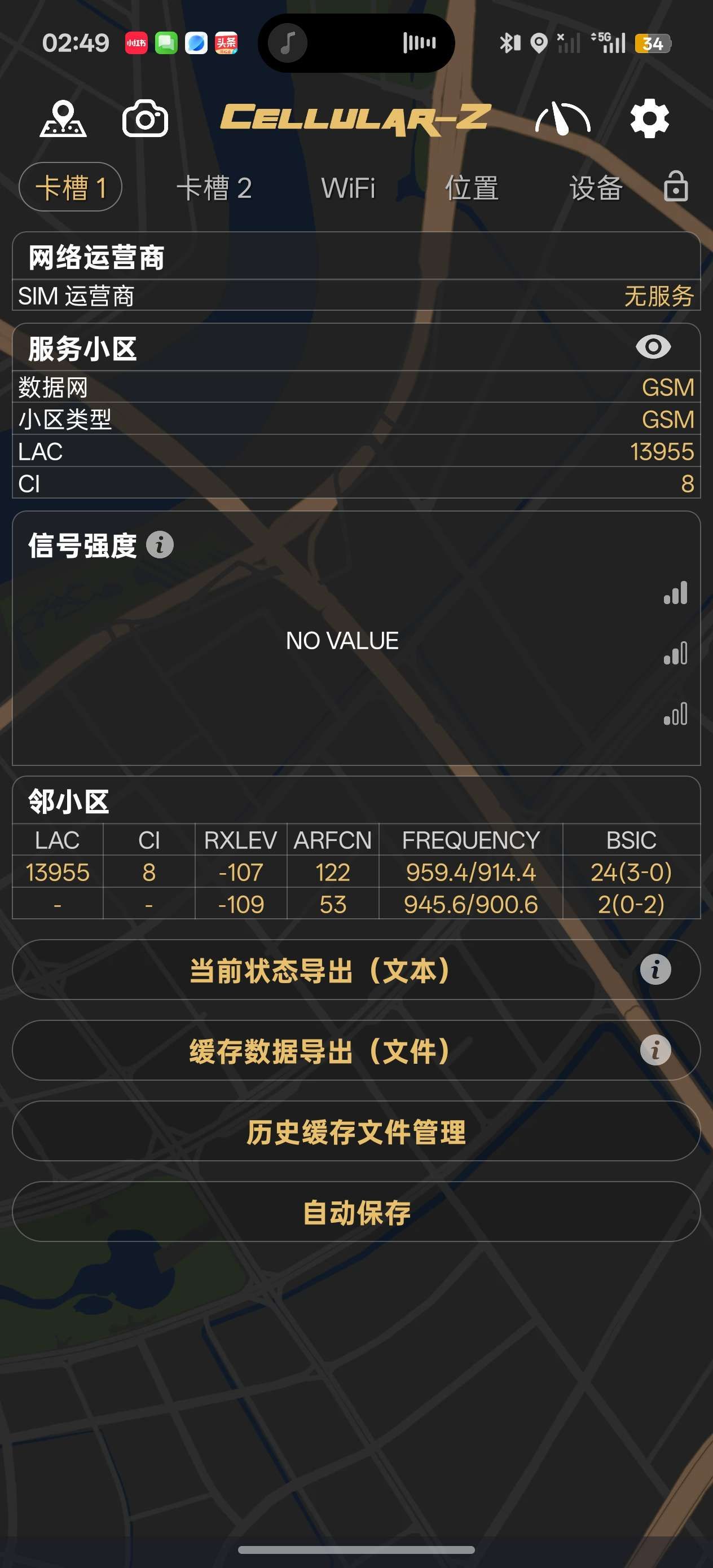Tap the 自动保存 button

[356, 1212]
